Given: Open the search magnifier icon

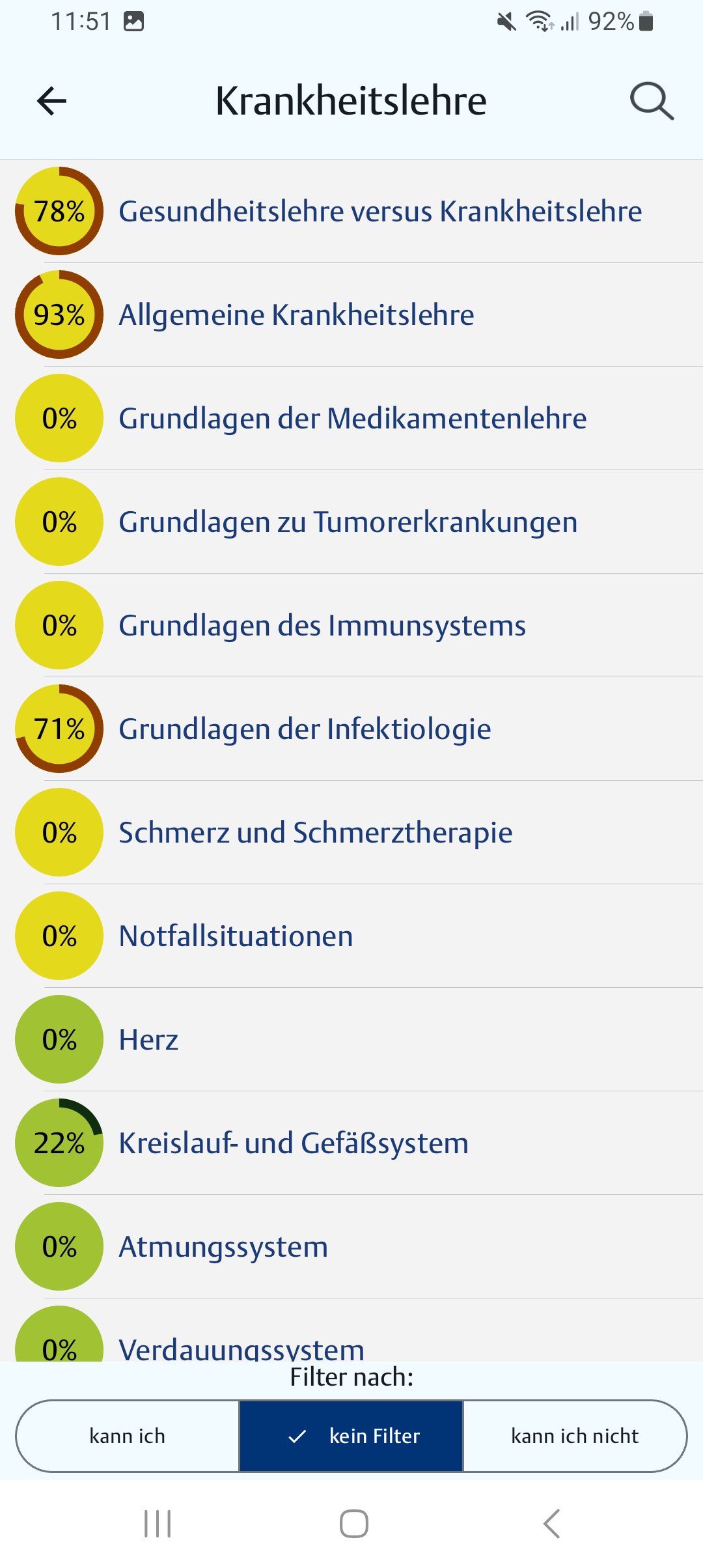Looking at the screenshot, I should [652, 101].
